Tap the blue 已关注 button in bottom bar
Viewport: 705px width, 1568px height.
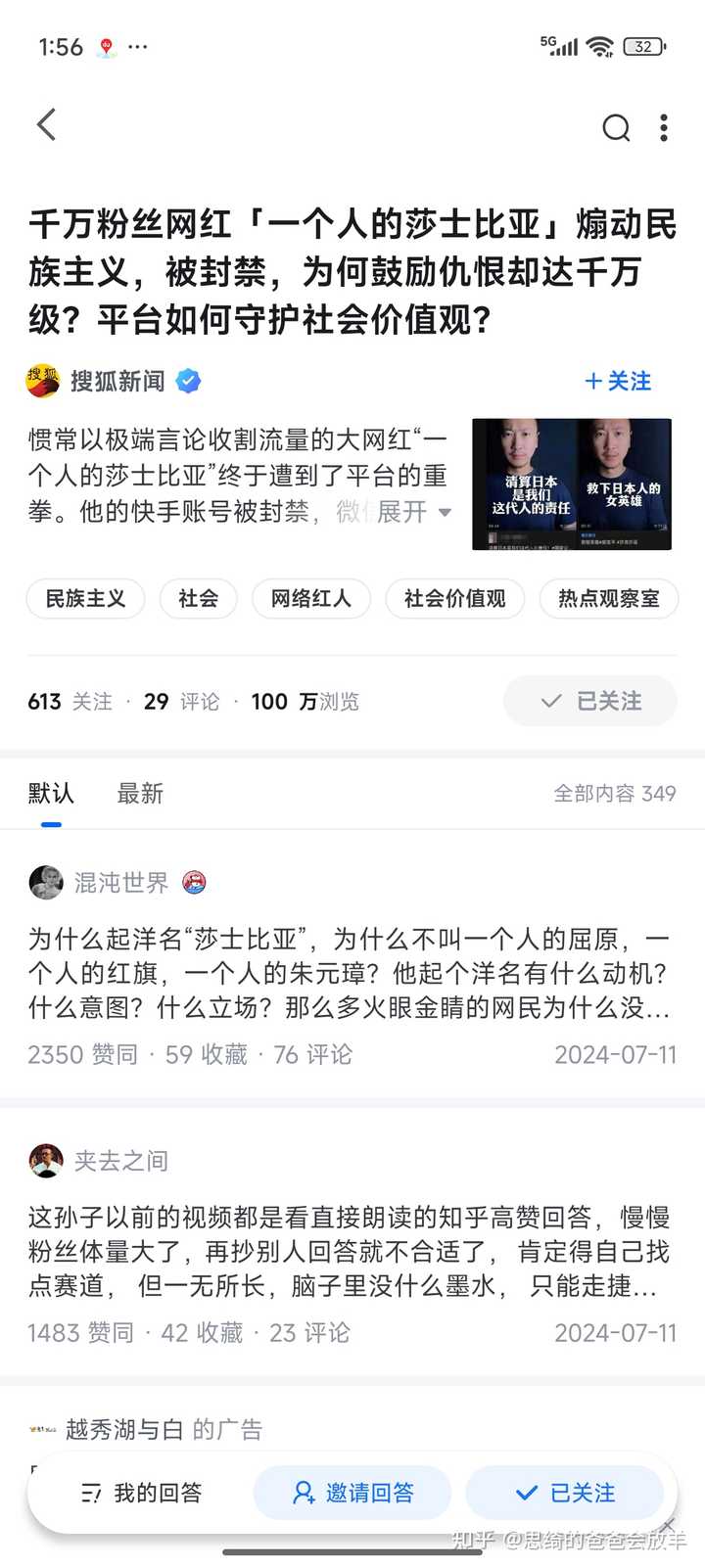tap(565, 1493)
